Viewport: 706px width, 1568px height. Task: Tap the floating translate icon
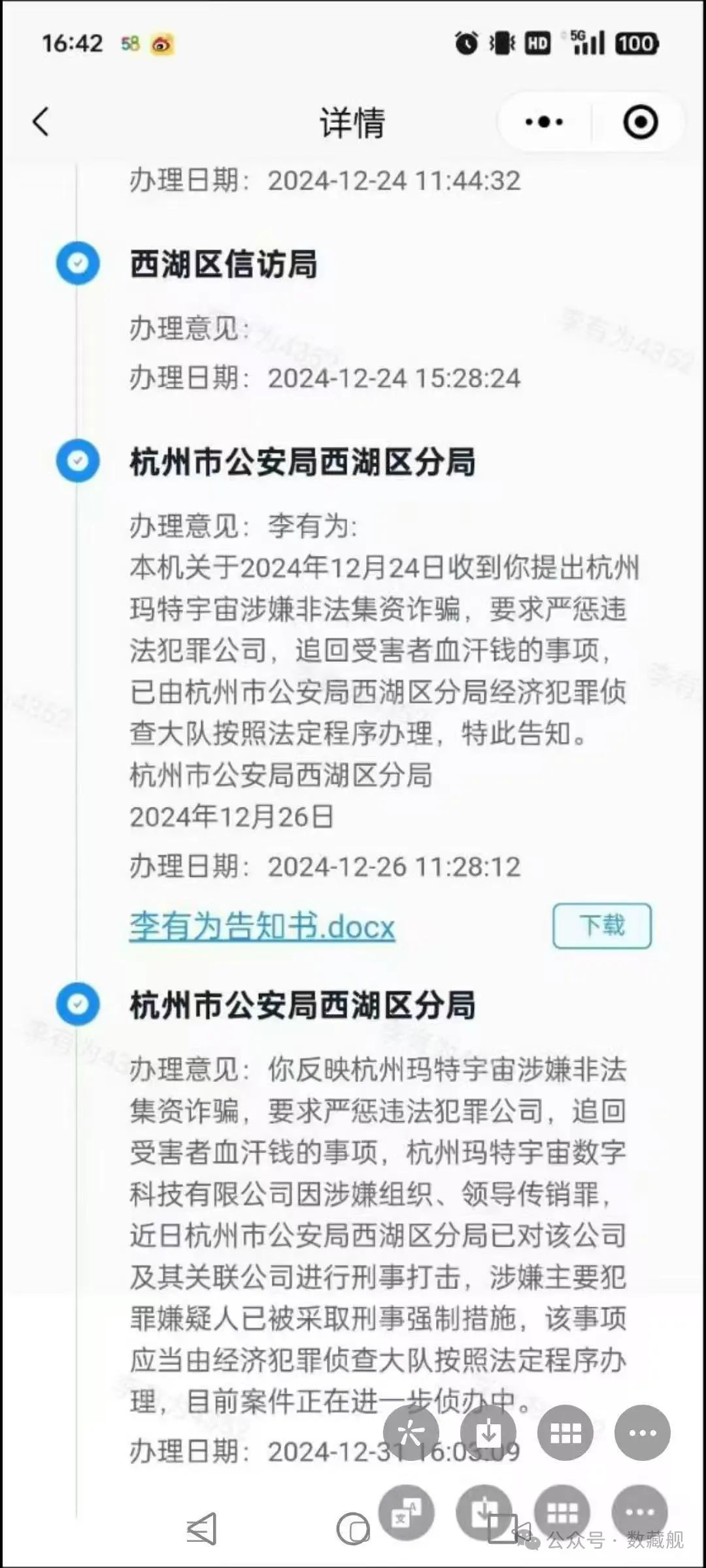coord(406,1512)
